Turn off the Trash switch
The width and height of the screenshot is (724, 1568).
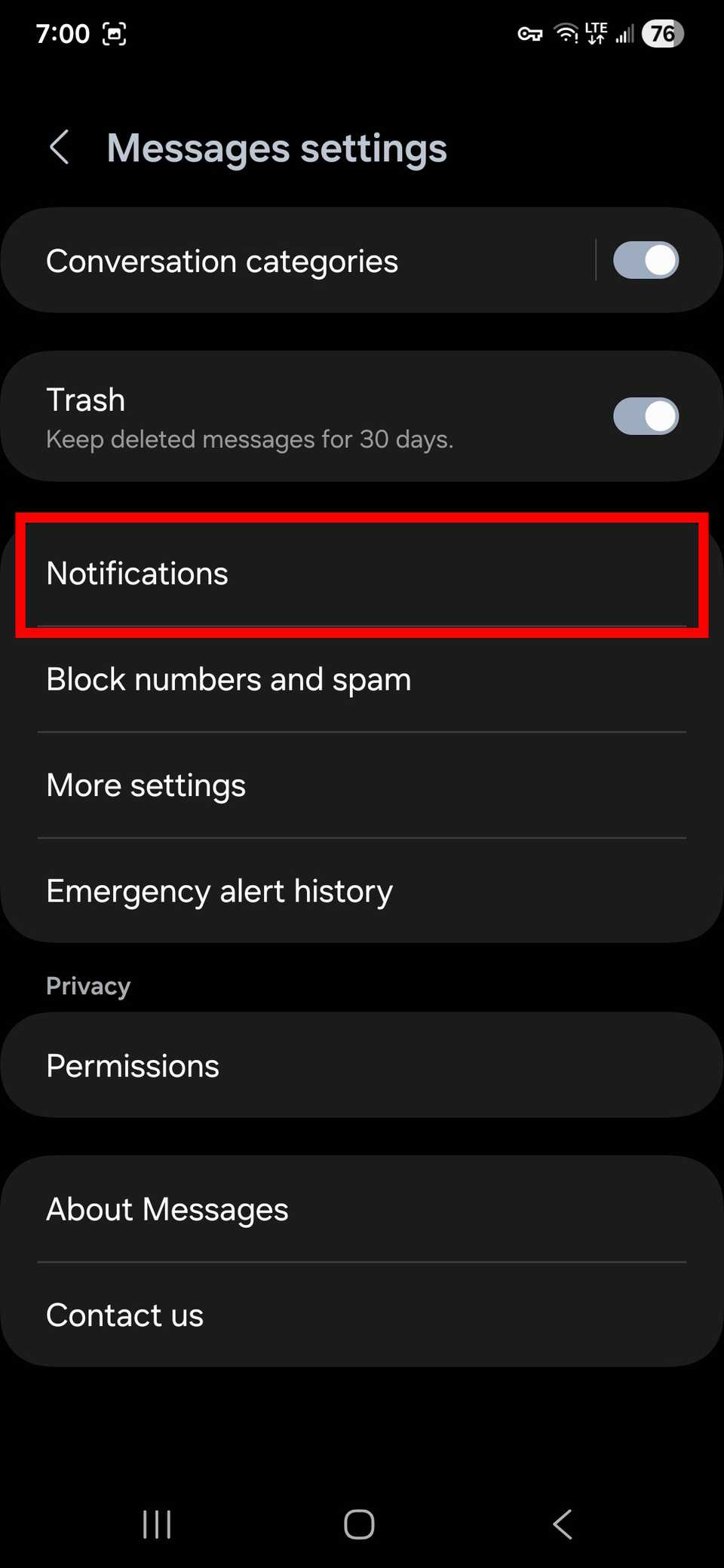pyautogui.click(x=646, y=416)
